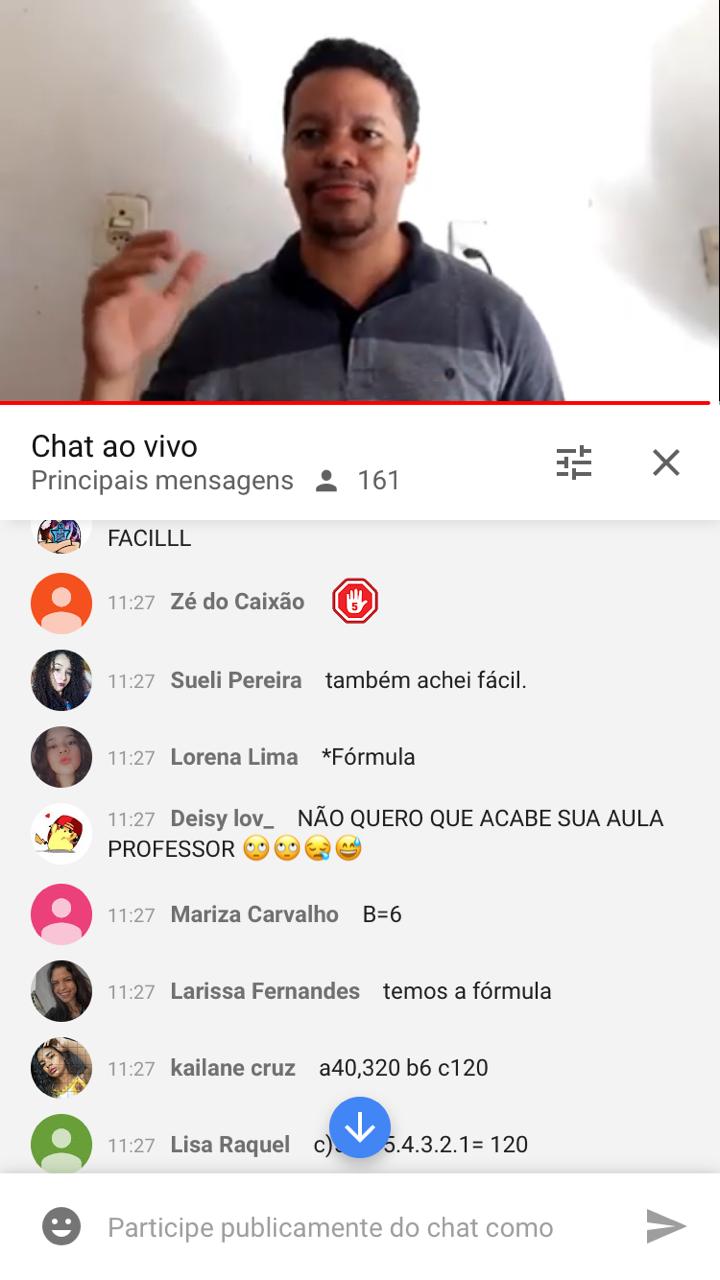
Task: Send the chat message
Action: click(x=666, y=1226)
